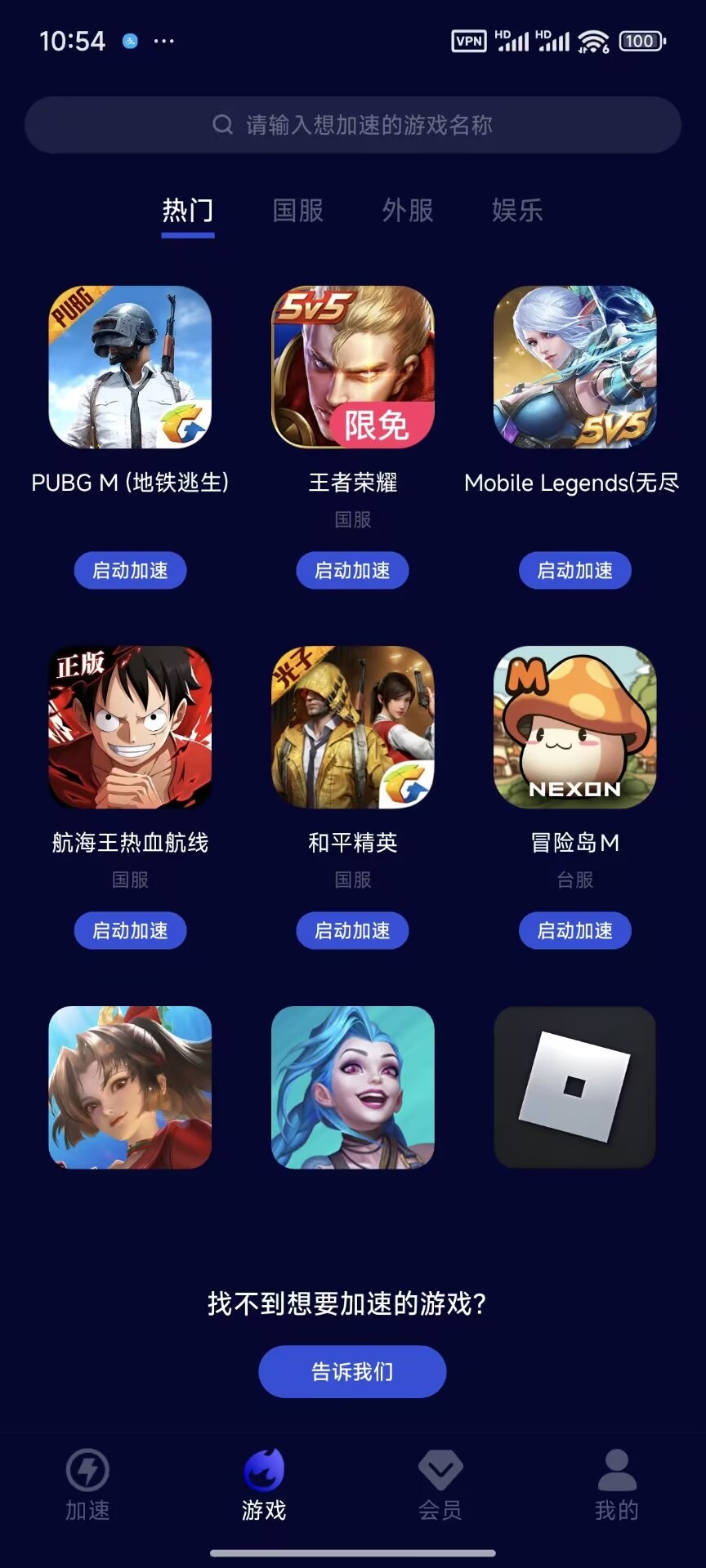Switch to the 外服 tab
Viewport: 706px width, 1568px height.
point(407,211)
